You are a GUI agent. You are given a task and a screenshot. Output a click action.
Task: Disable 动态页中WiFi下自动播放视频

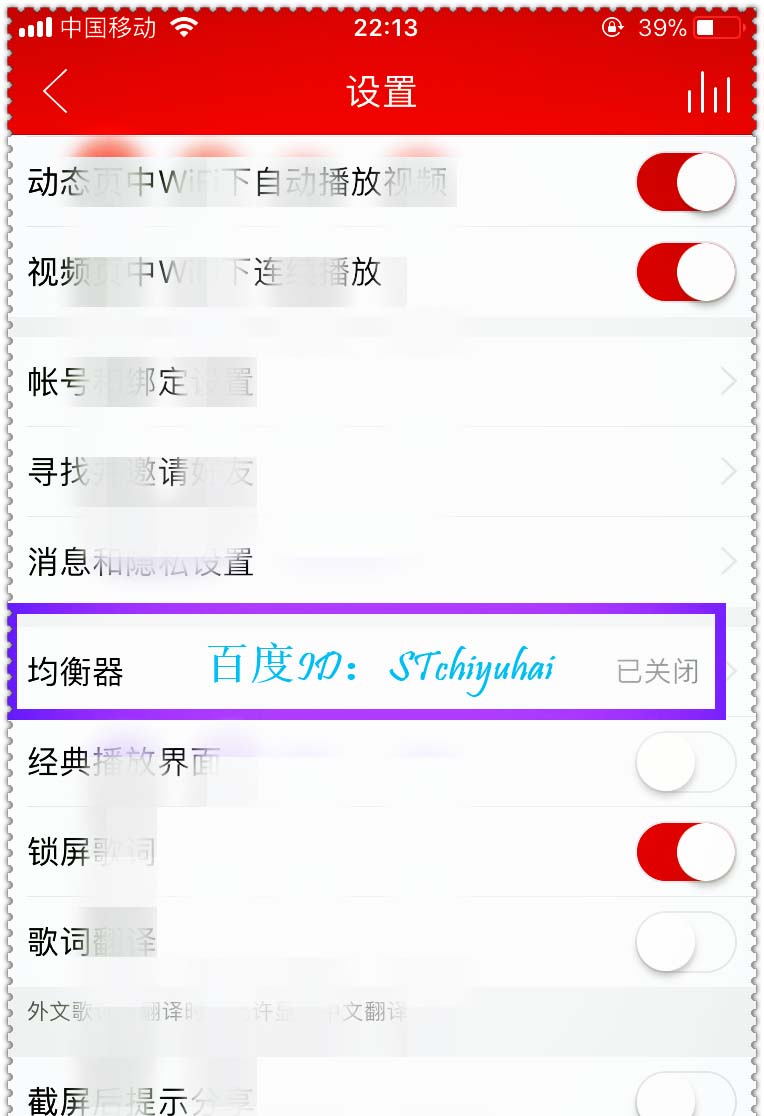[x=686, y=182]
